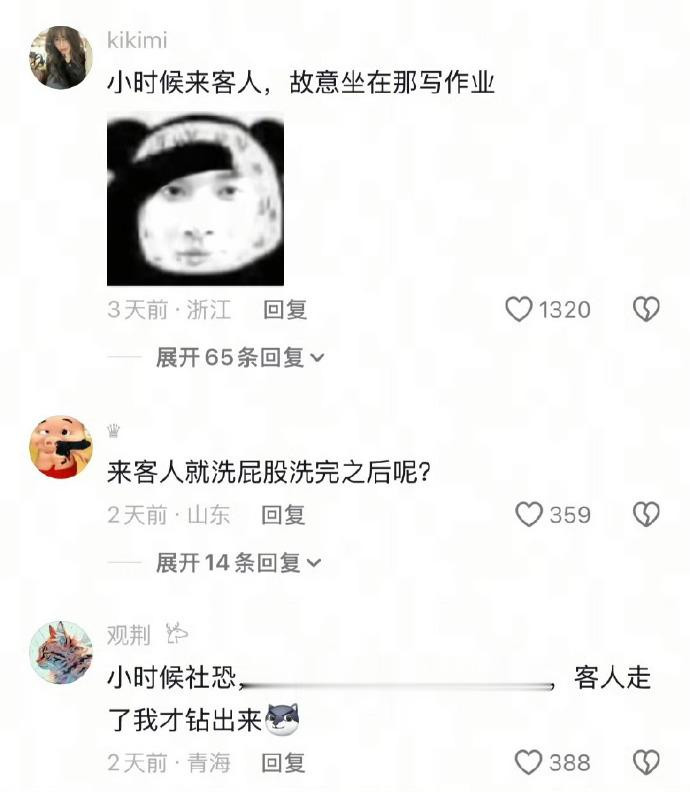690x792 pixels.
Task: Open the meme image in kikimi's comment
Action: pyautogui.click(x=195, y=199)
